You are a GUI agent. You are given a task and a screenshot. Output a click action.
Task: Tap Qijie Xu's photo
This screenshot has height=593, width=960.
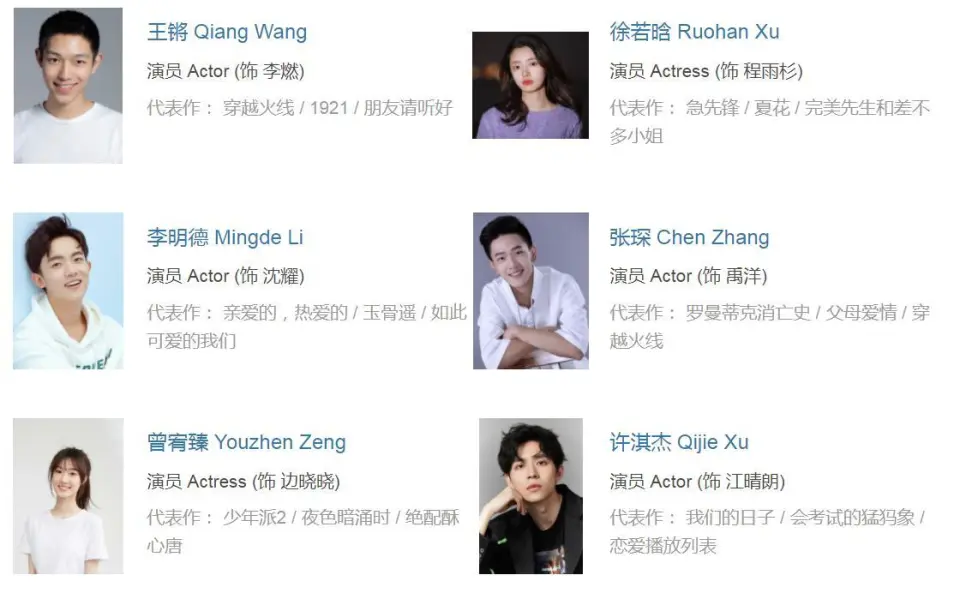(x=530, y=496)
